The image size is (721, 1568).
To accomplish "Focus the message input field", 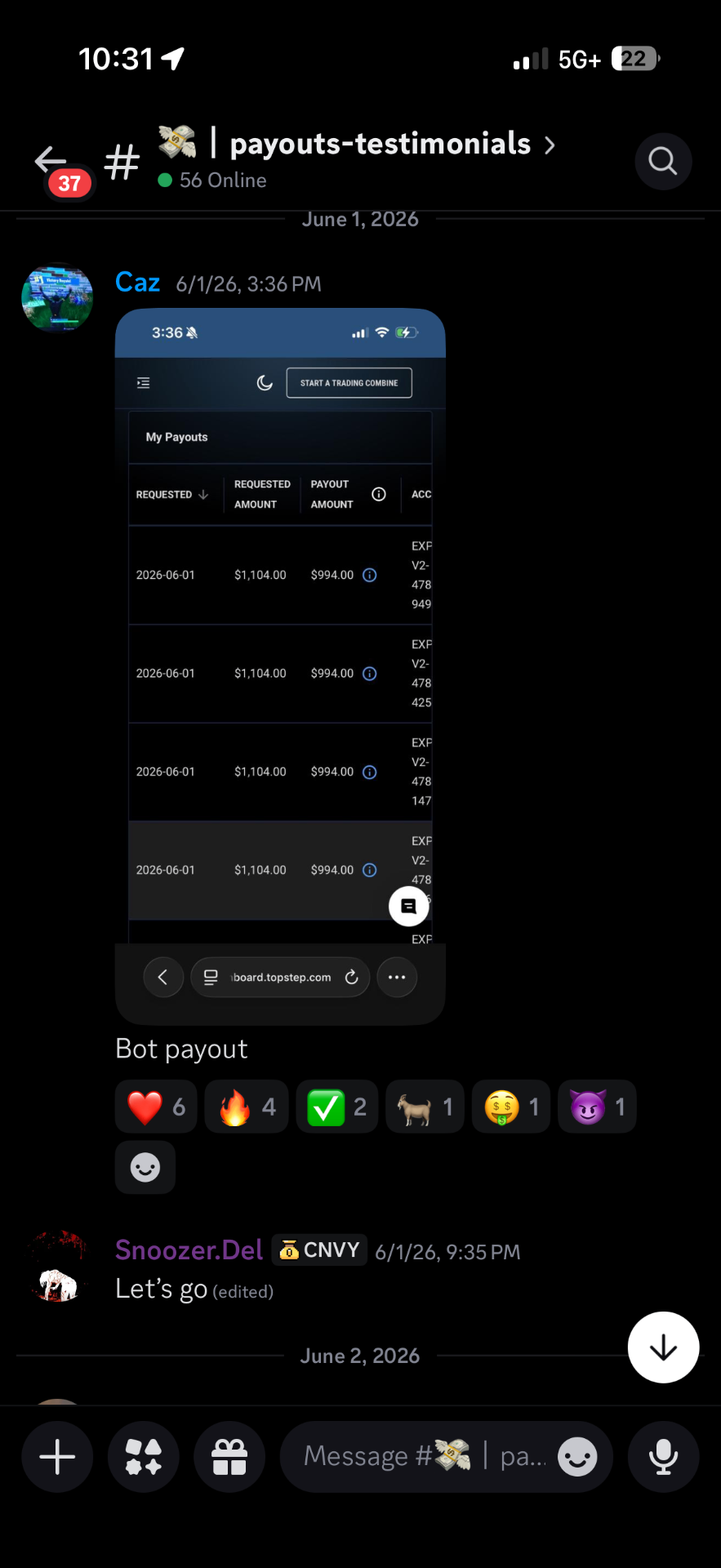I will (x=425, y=1457).
